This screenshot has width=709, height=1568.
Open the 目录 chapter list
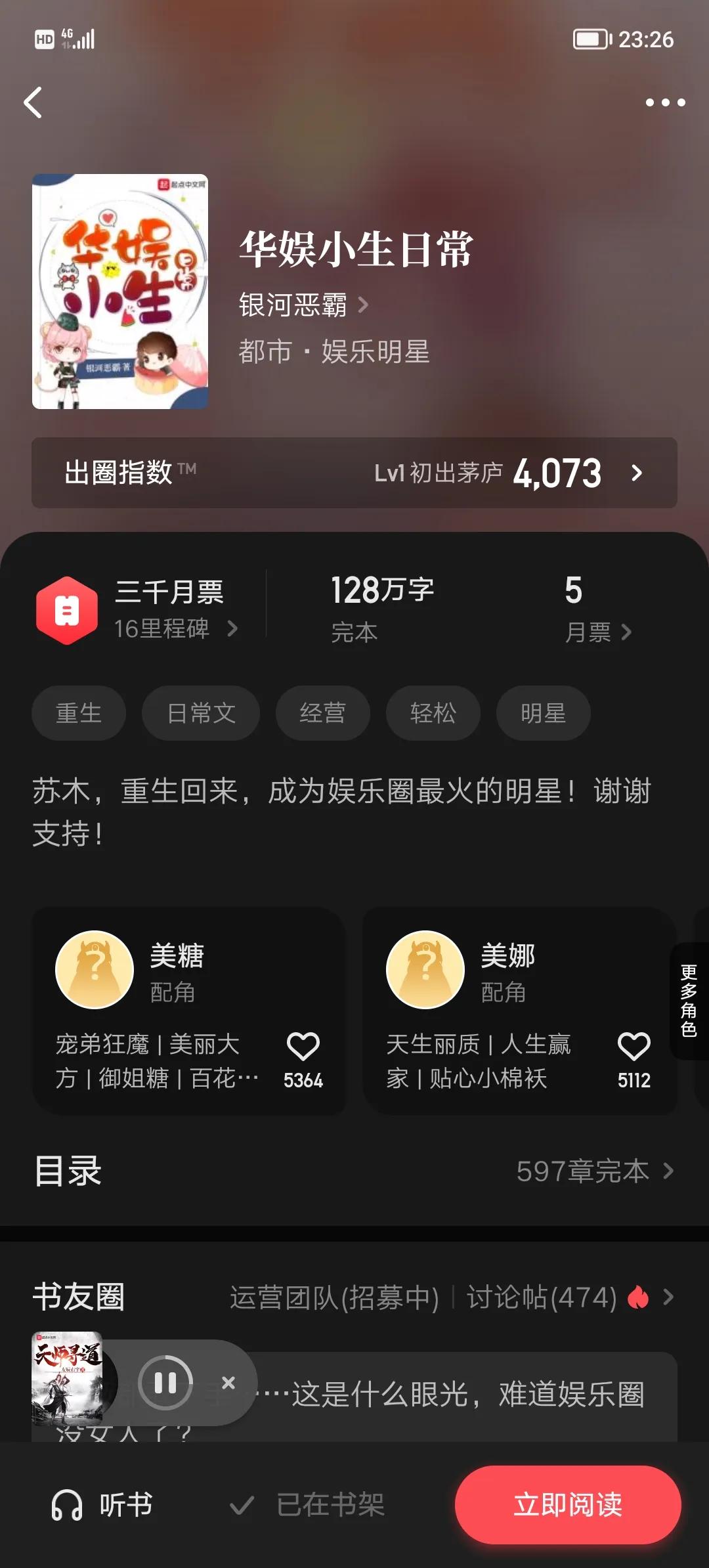click(x=354, y=1171)
